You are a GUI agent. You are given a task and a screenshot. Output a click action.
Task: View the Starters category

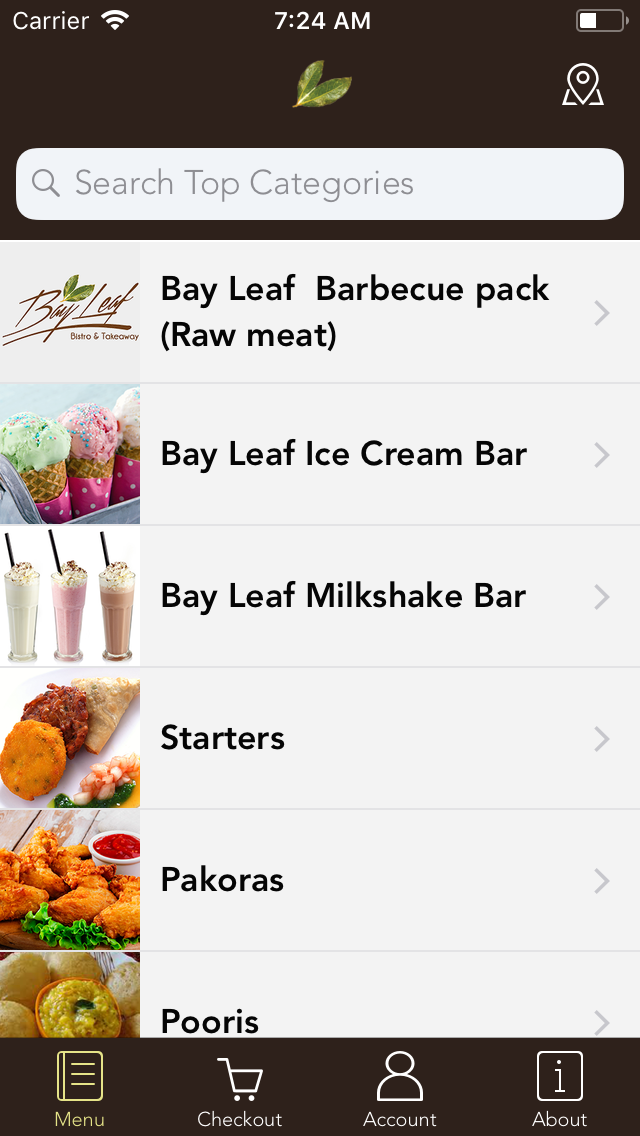coord(320,738)
